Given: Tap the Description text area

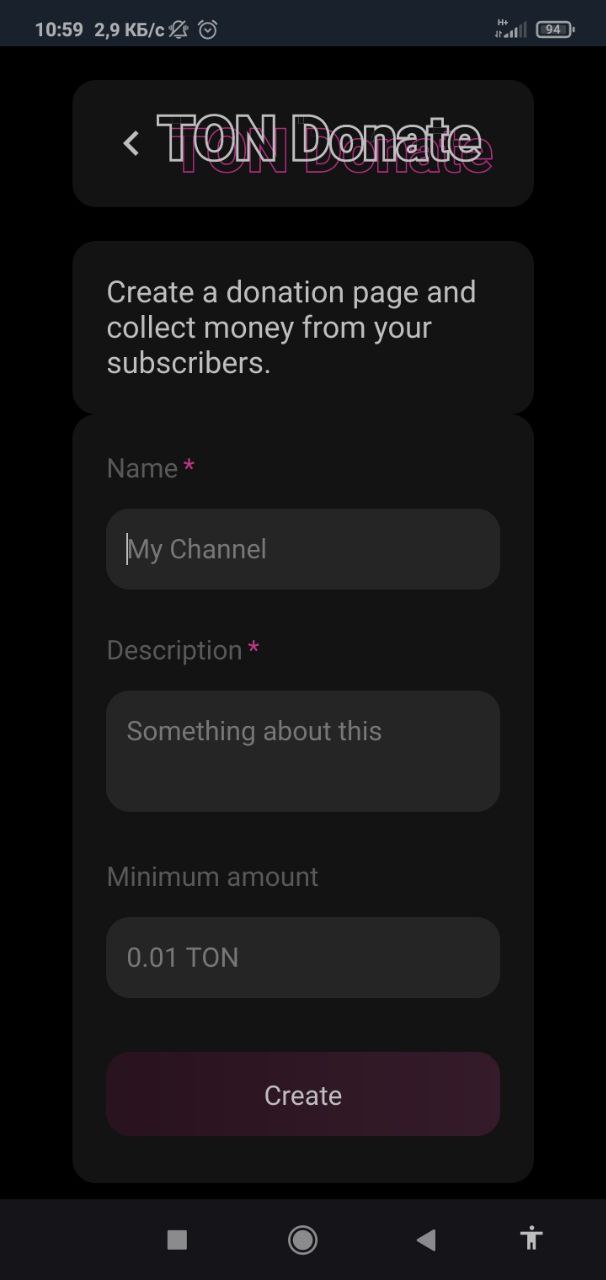Looking at the screenshot, I should (x=303, y=751).
